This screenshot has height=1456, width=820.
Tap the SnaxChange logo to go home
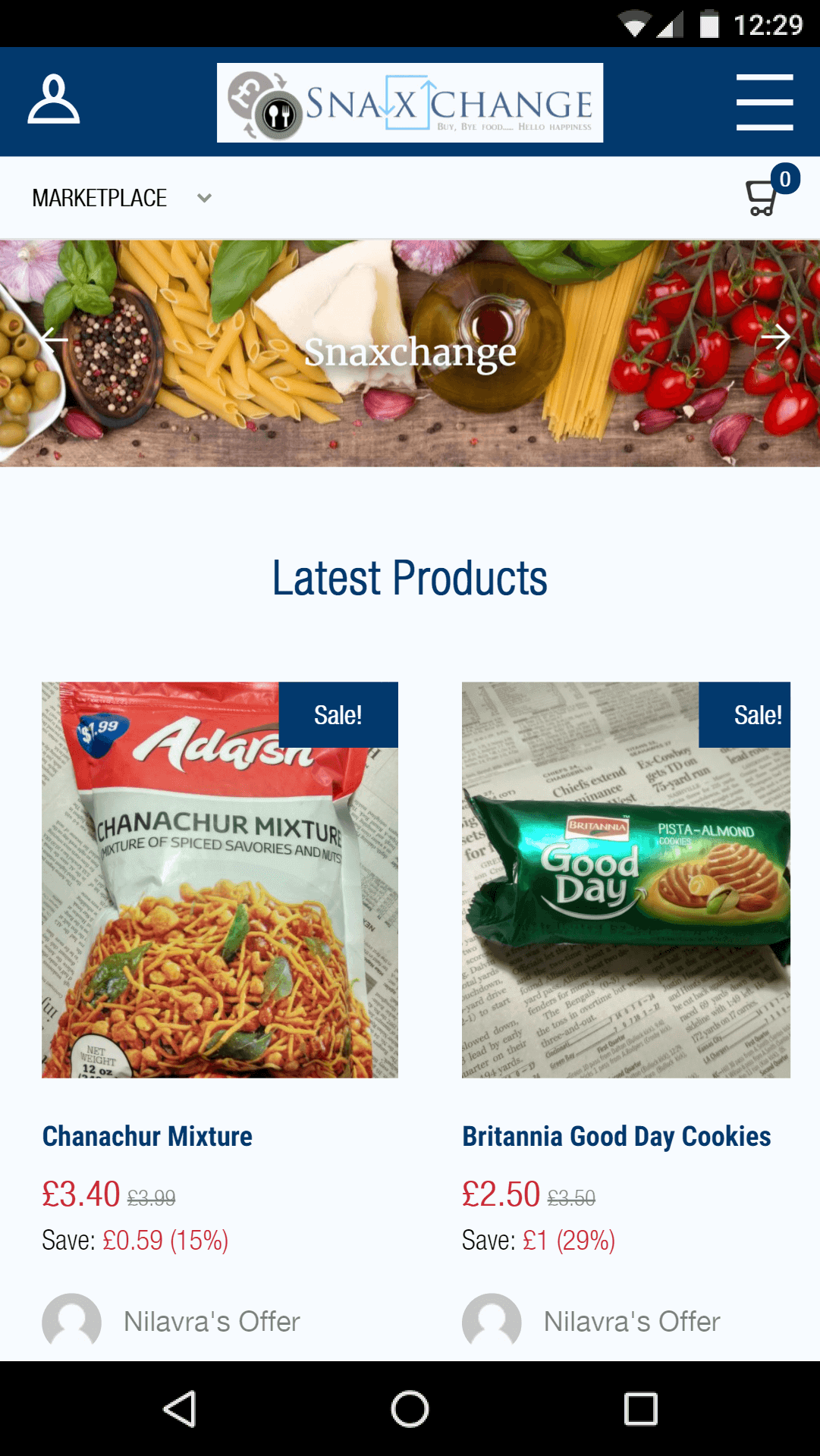click(410, 102)
